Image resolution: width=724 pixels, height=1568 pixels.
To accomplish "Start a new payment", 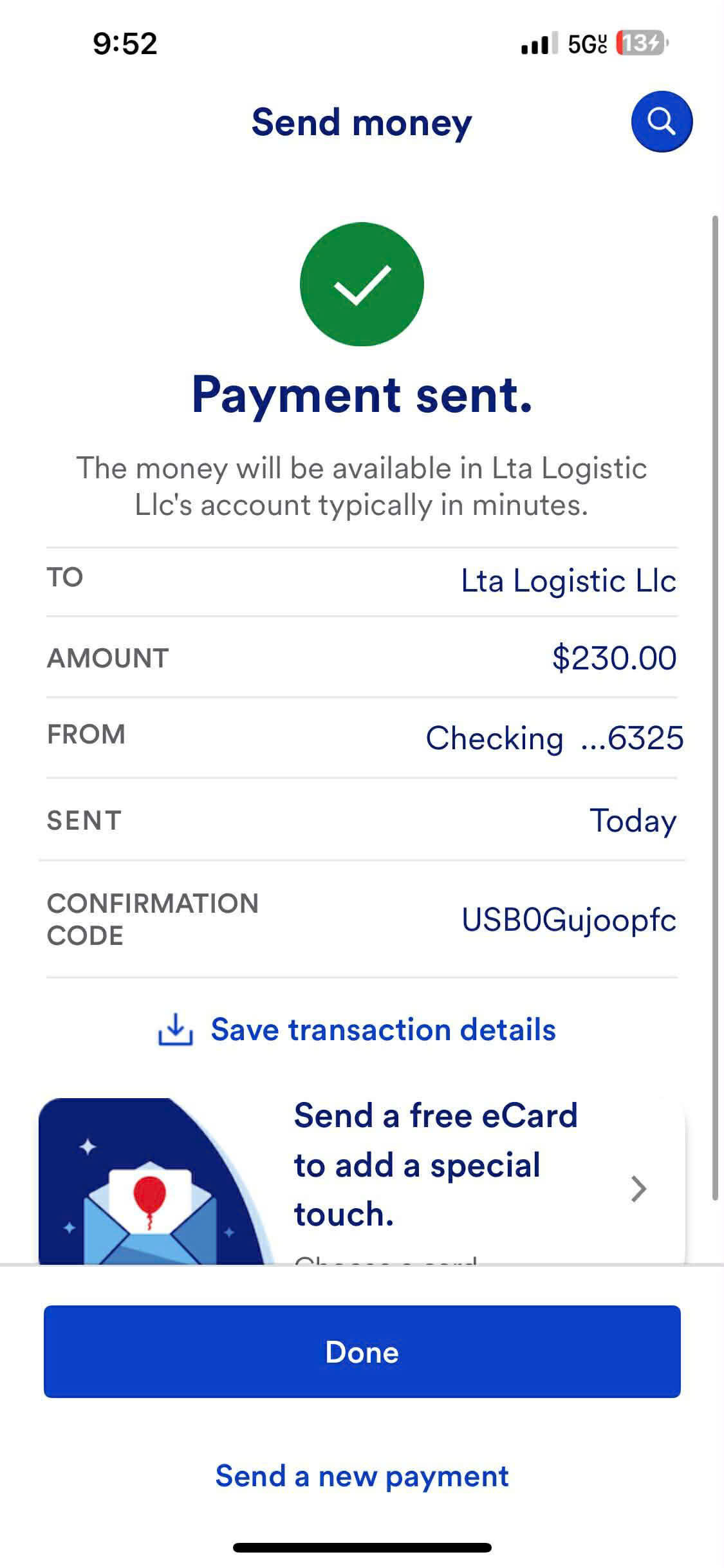I will click(x=362, y=1476).
